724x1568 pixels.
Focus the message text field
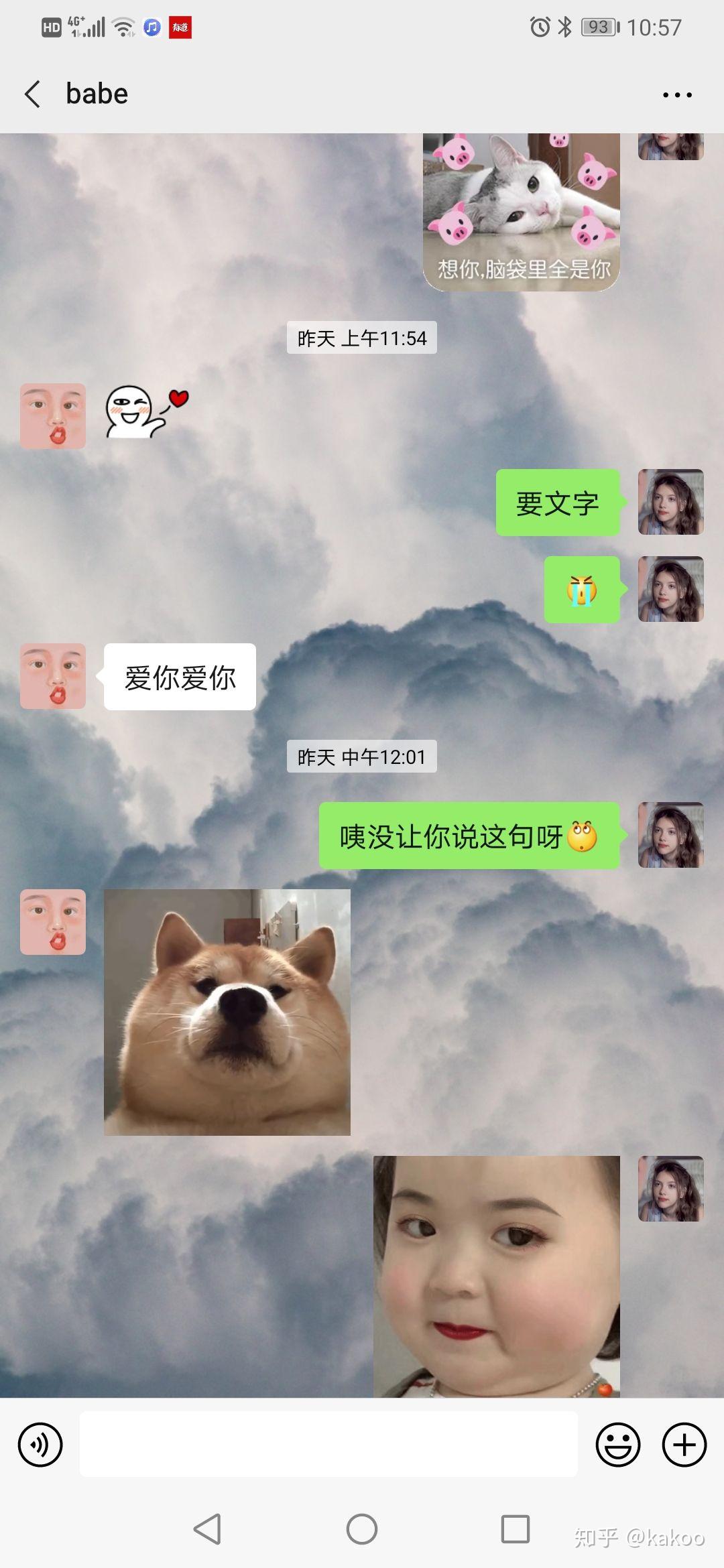click(x=328, y=1444)
